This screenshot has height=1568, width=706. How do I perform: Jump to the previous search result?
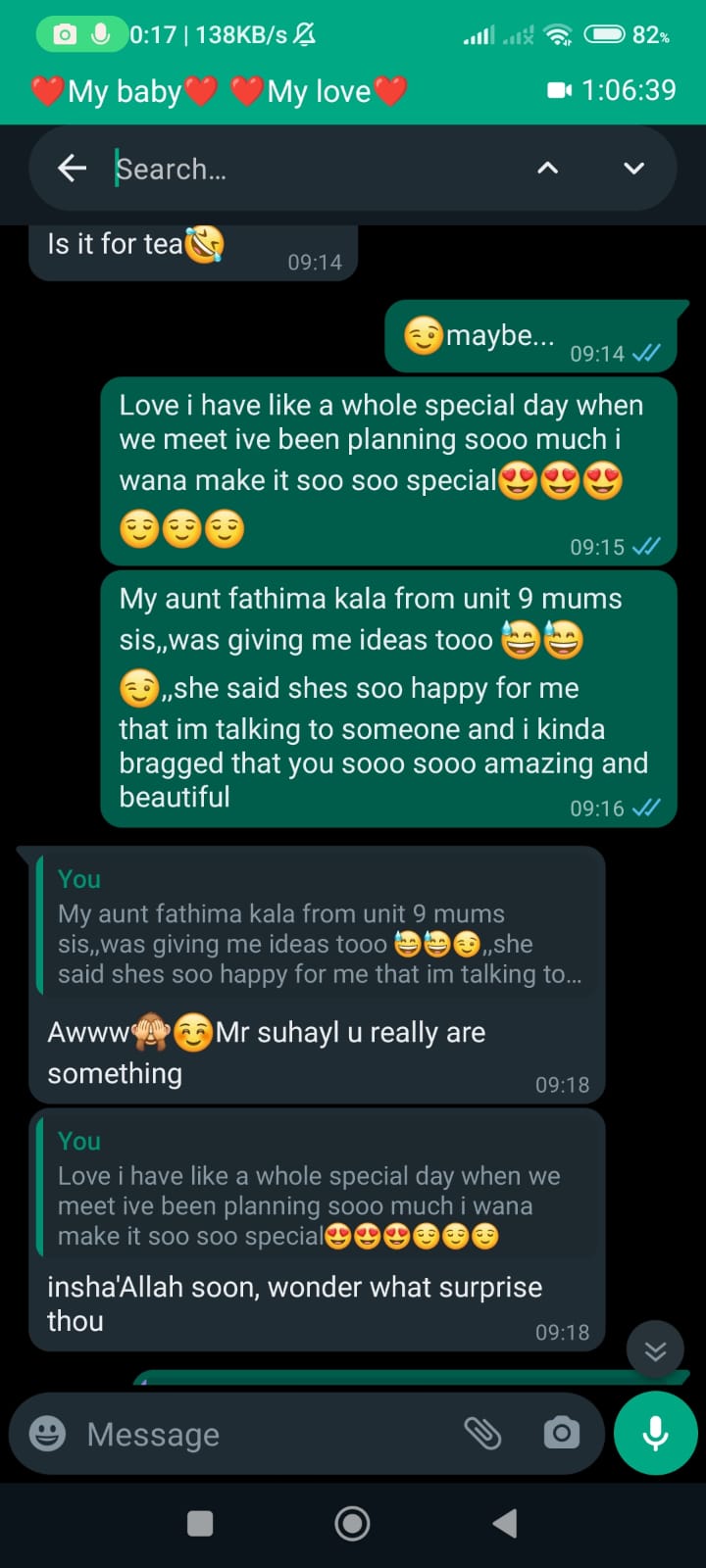tap(547, 169)
